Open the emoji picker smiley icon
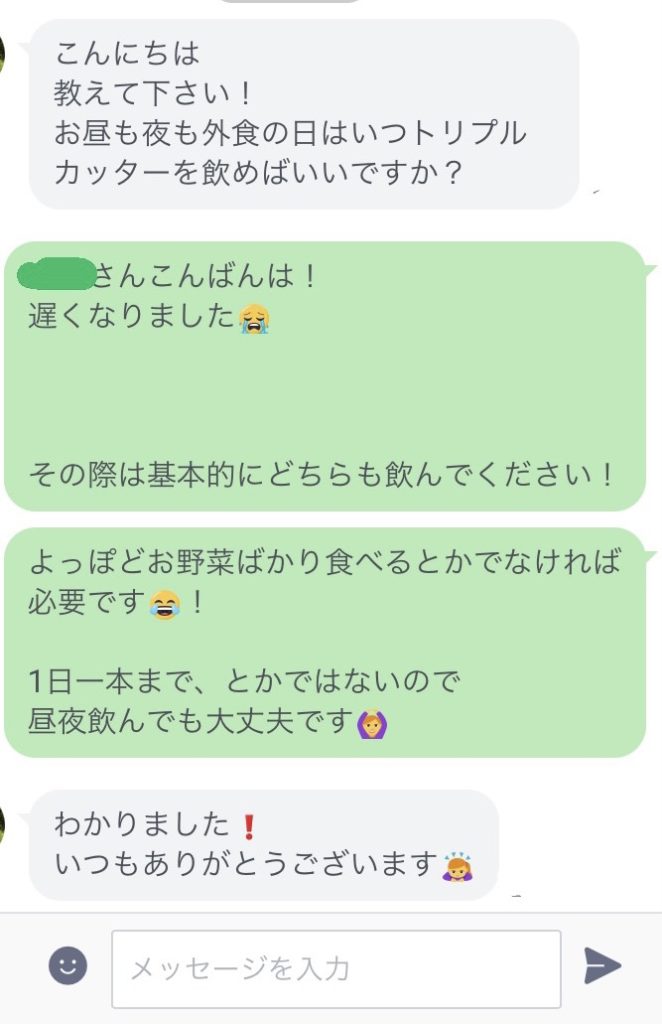662x1024 pixels. point(68,966)
